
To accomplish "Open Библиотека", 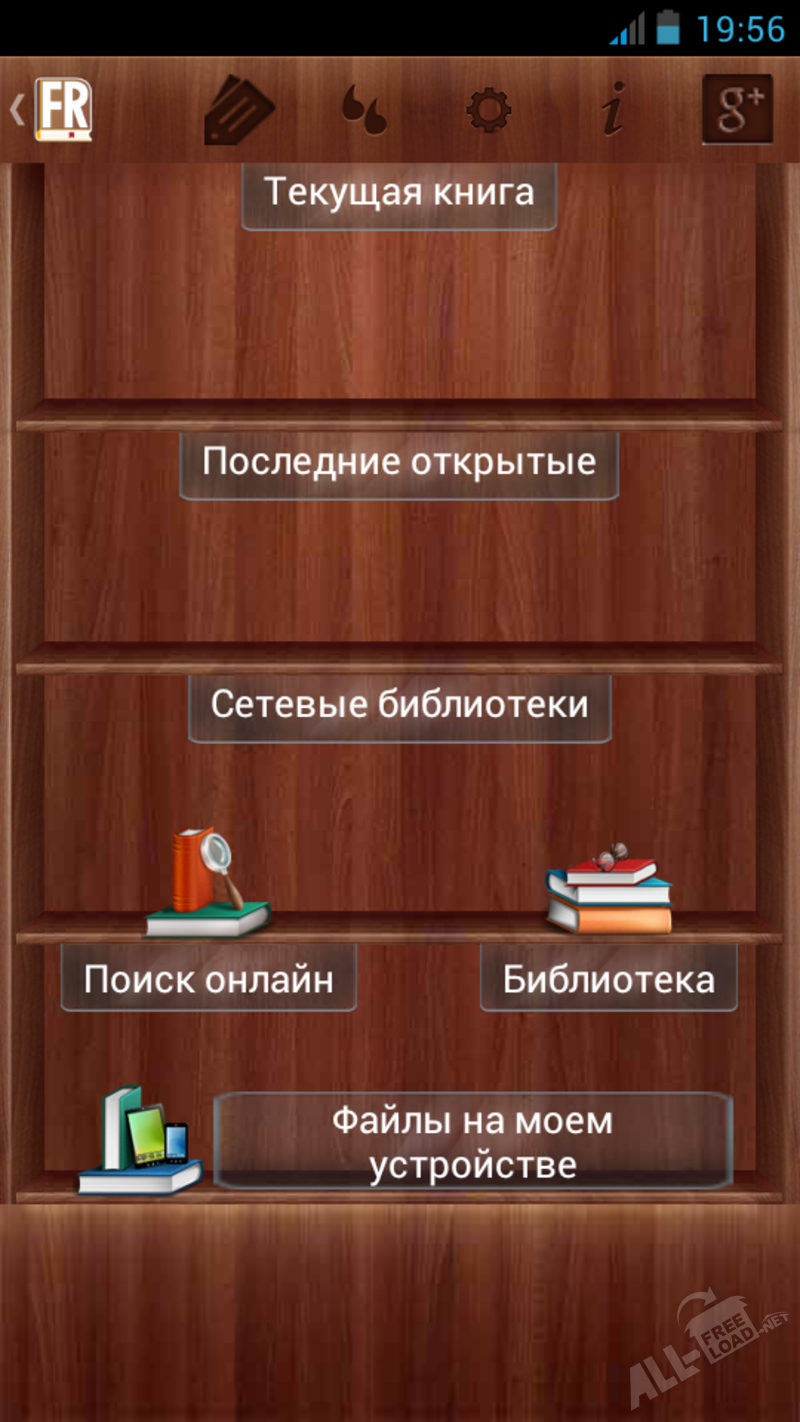I will 608,979.
